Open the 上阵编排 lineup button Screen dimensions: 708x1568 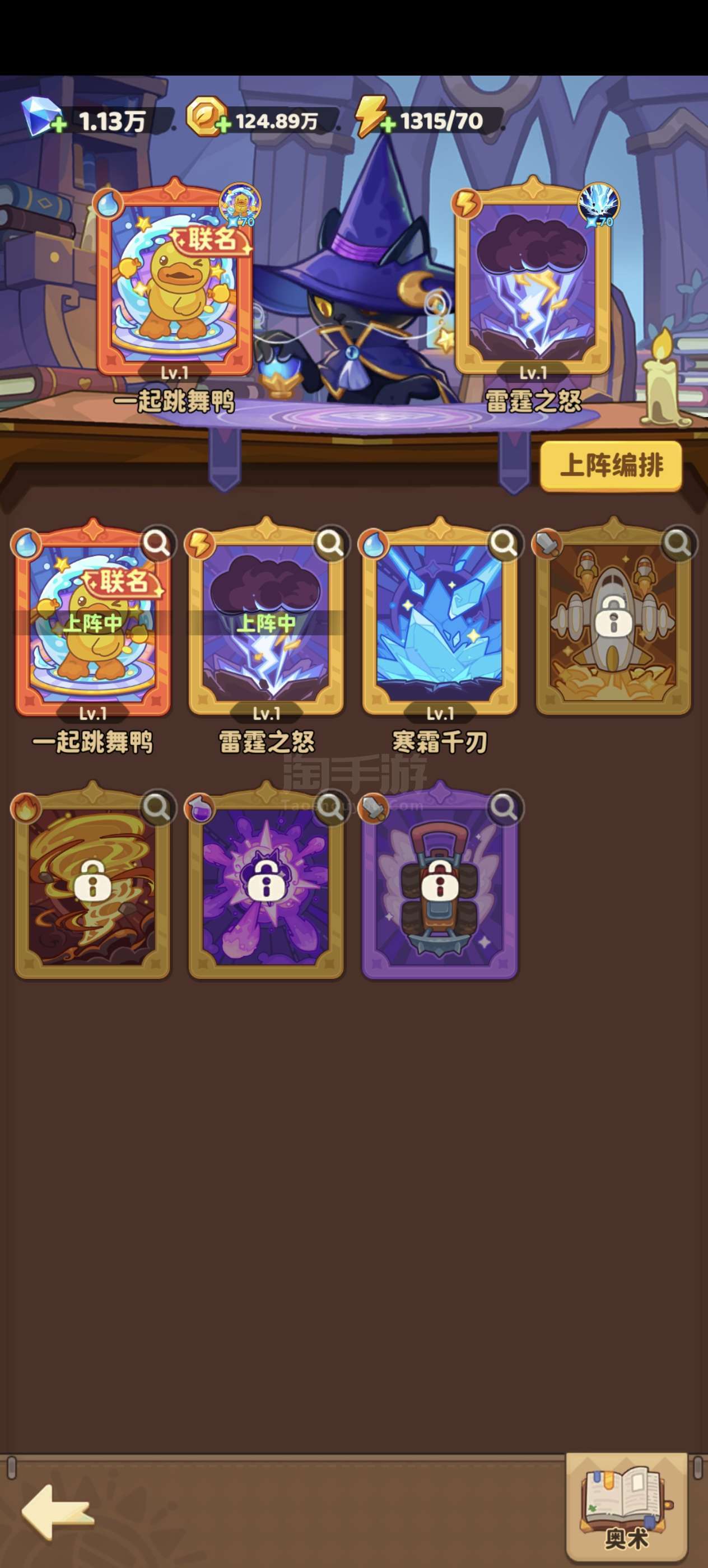pos(611,466)
